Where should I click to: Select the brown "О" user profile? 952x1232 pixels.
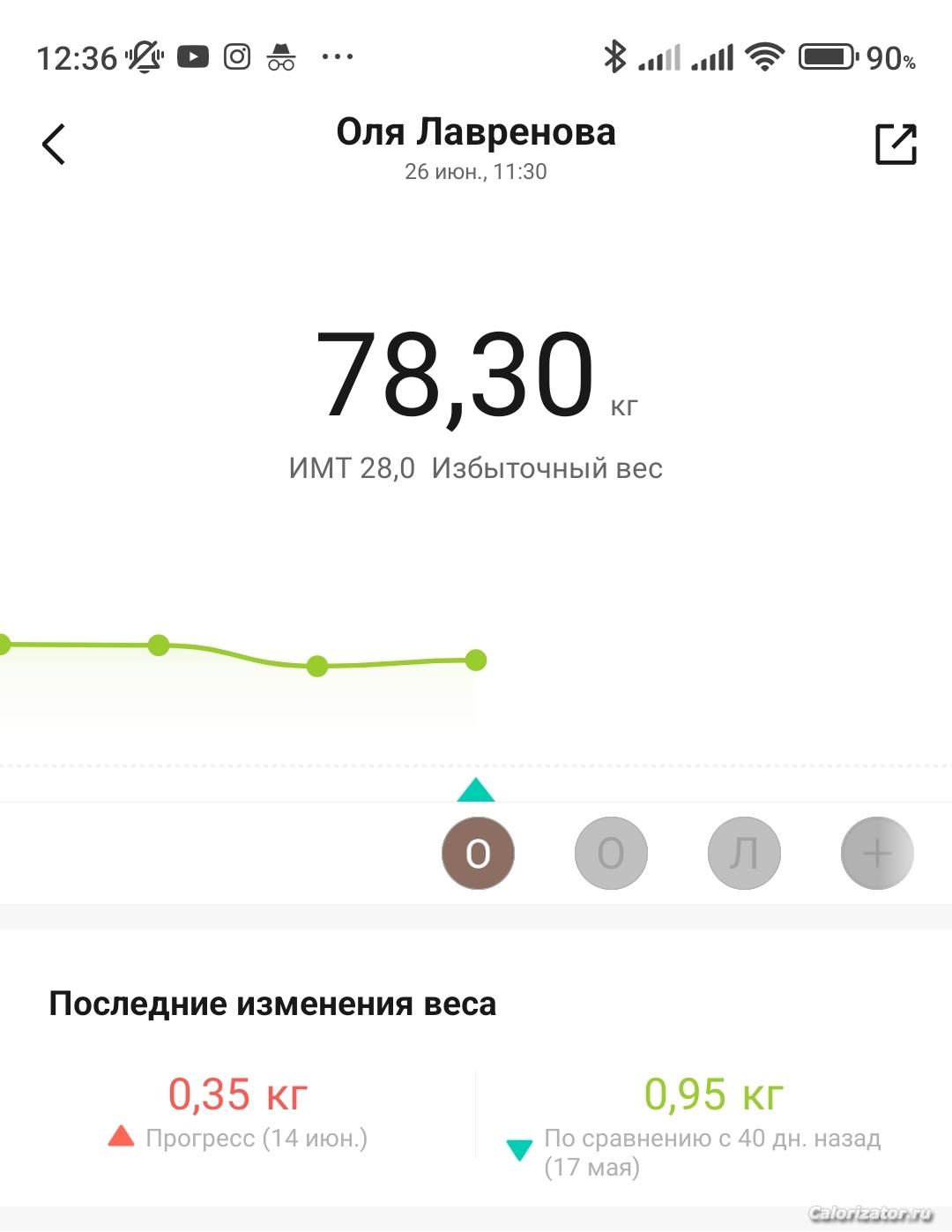pos(478,853)
